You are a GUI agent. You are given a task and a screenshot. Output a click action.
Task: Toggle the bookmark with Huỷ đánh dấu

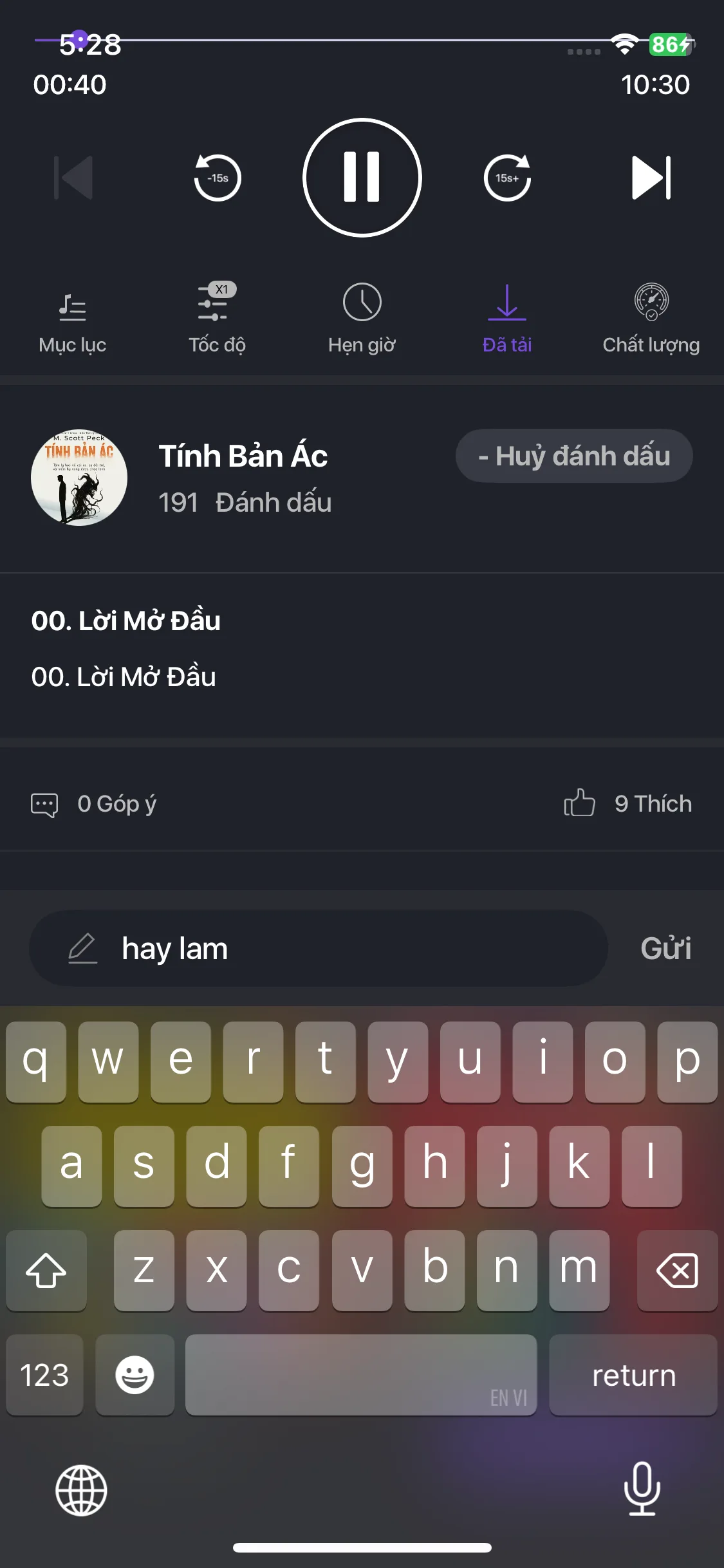point(573,456)
